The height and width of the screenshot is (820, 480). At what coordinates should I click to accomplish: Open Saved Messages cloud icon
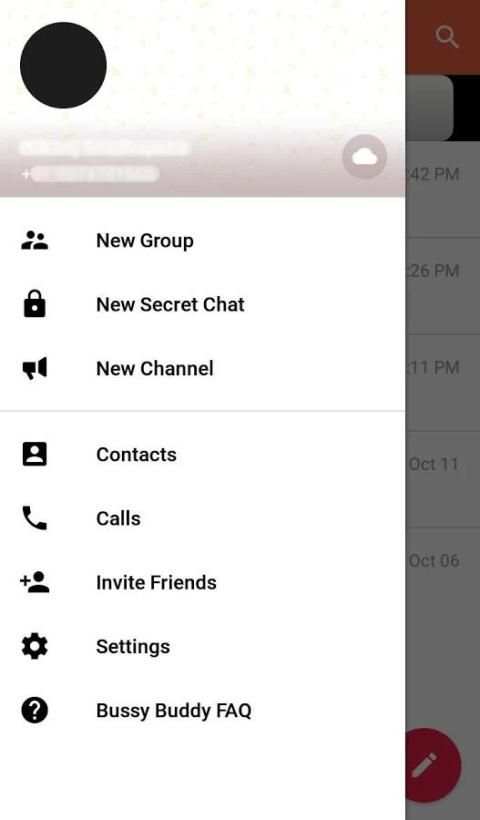(x=364, y=156)
